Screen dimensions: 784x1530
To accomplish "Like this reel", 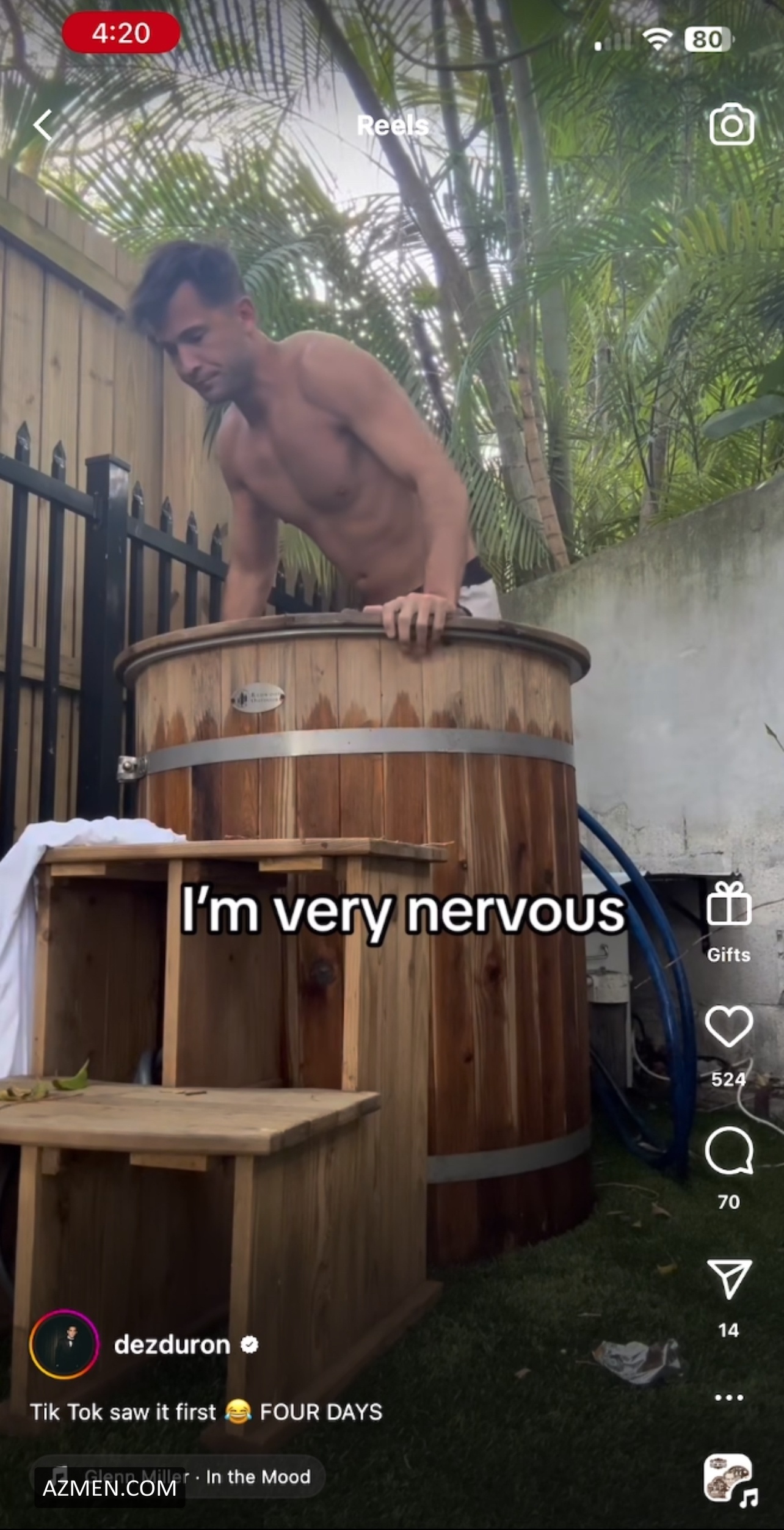I will (x=728, y=1027).
